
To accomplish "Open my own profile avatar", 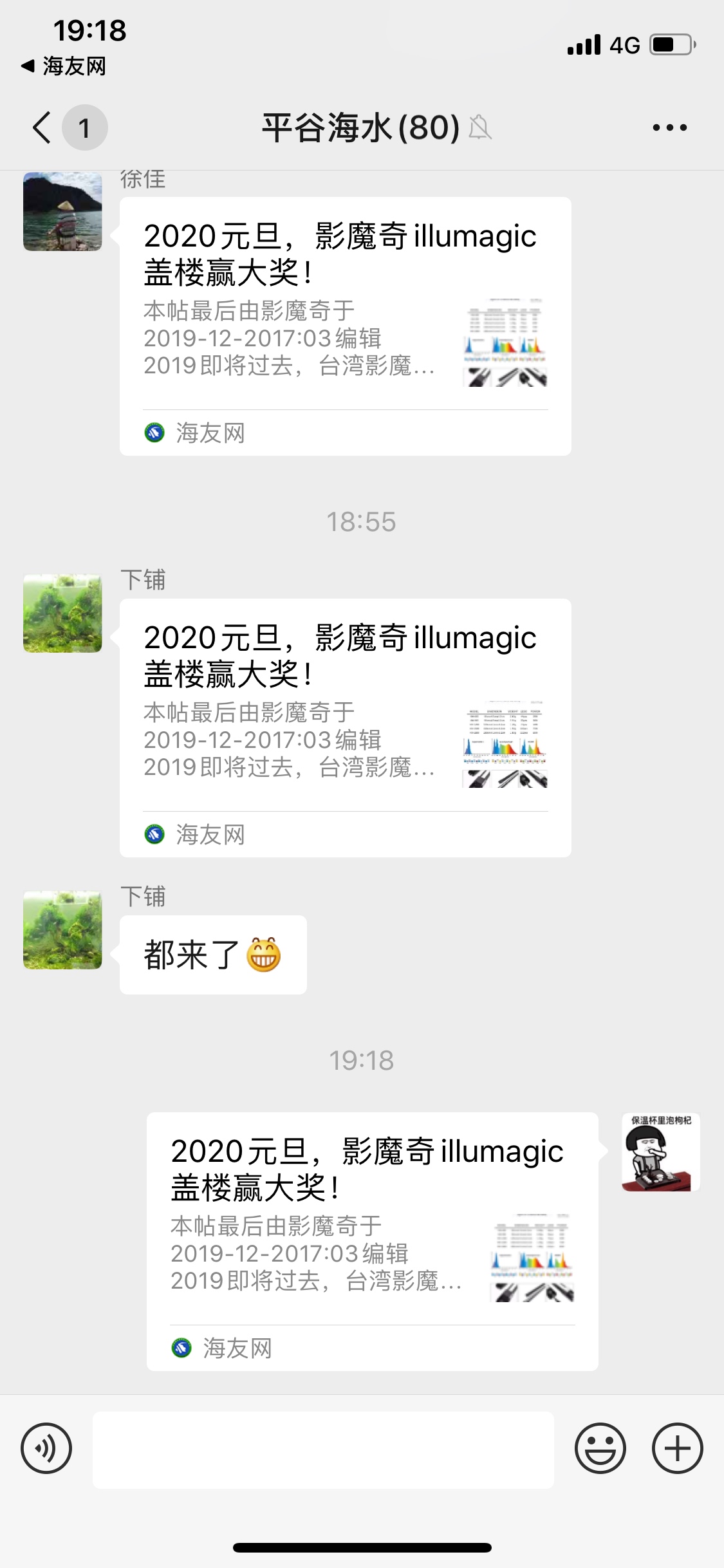I will 660,1152.
